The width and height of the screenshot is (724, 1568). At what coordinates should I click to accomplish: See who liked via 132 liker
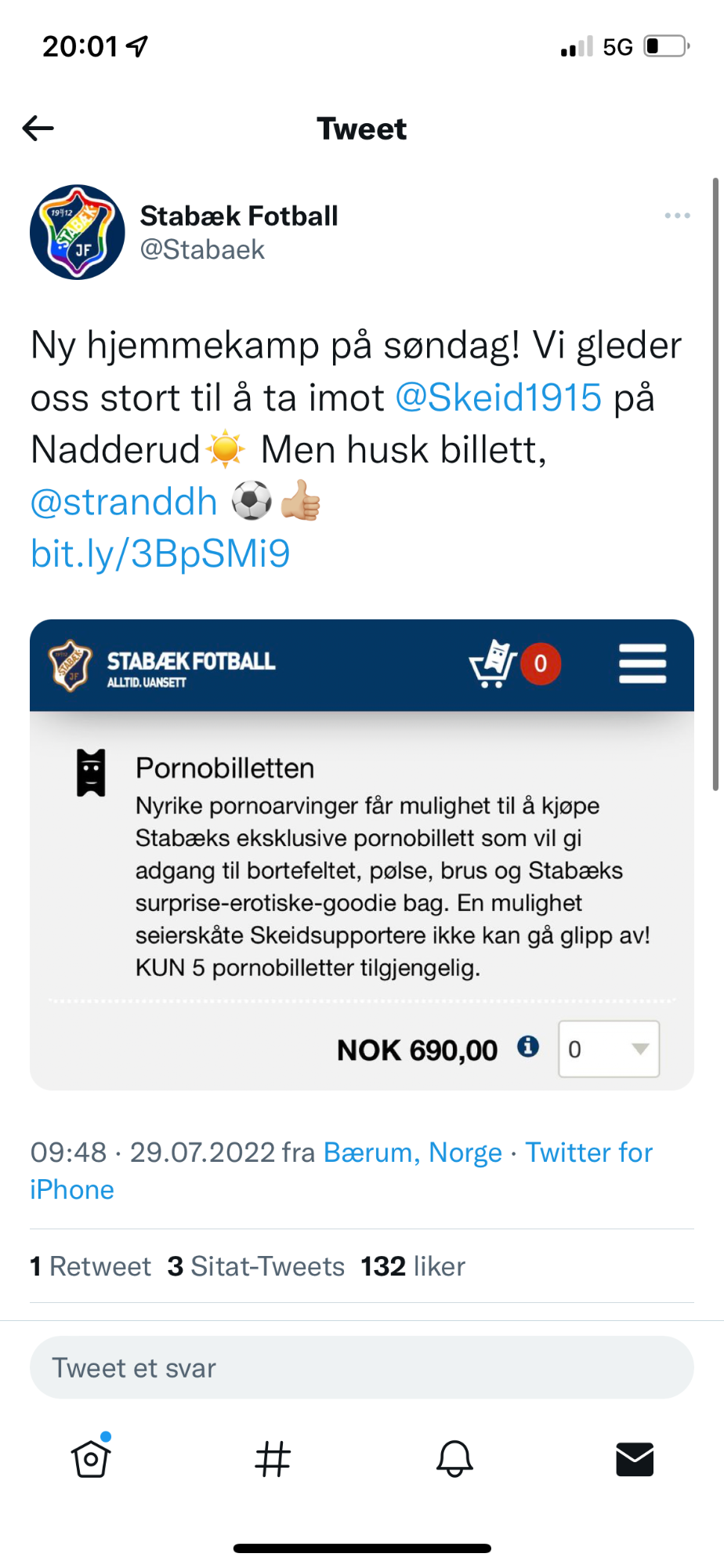click(x=413, y=1266)
